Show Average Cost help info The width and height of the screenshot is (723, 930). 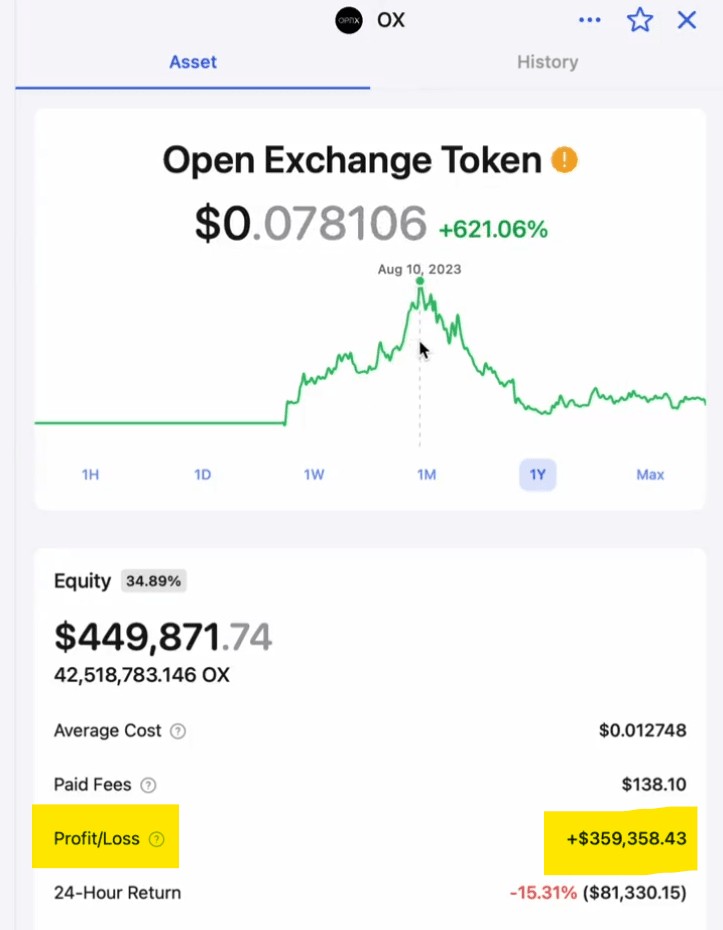pyautogui.click(x=178, y=731)
